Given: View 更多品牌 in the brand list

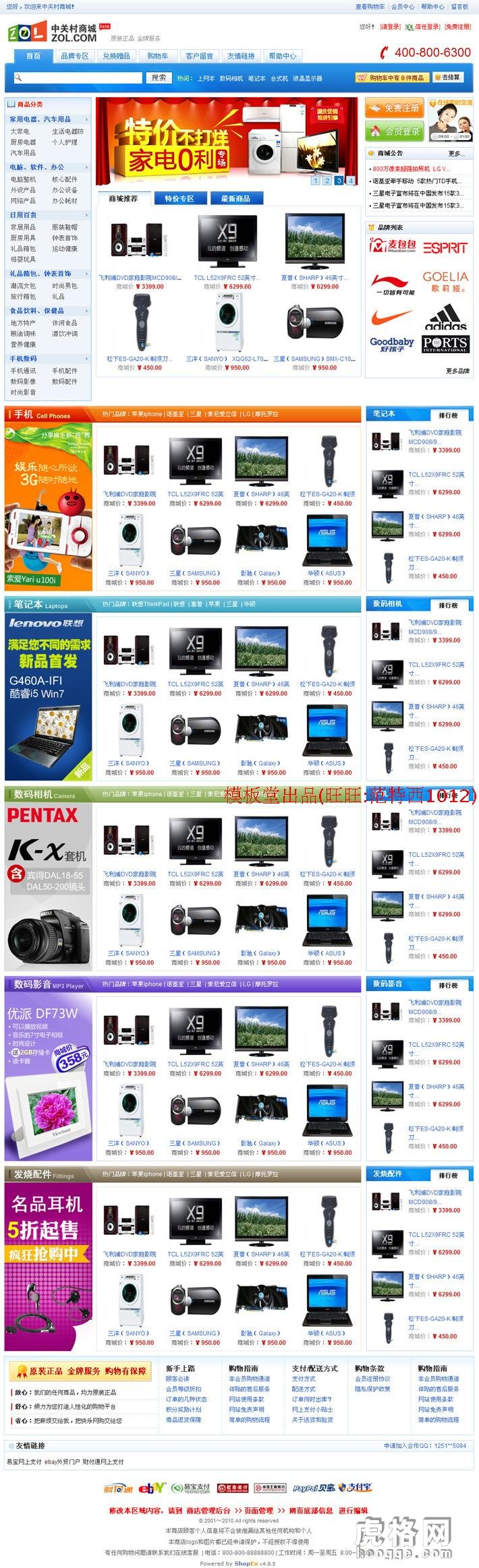Looking at the screenshot, I should 457,371.
